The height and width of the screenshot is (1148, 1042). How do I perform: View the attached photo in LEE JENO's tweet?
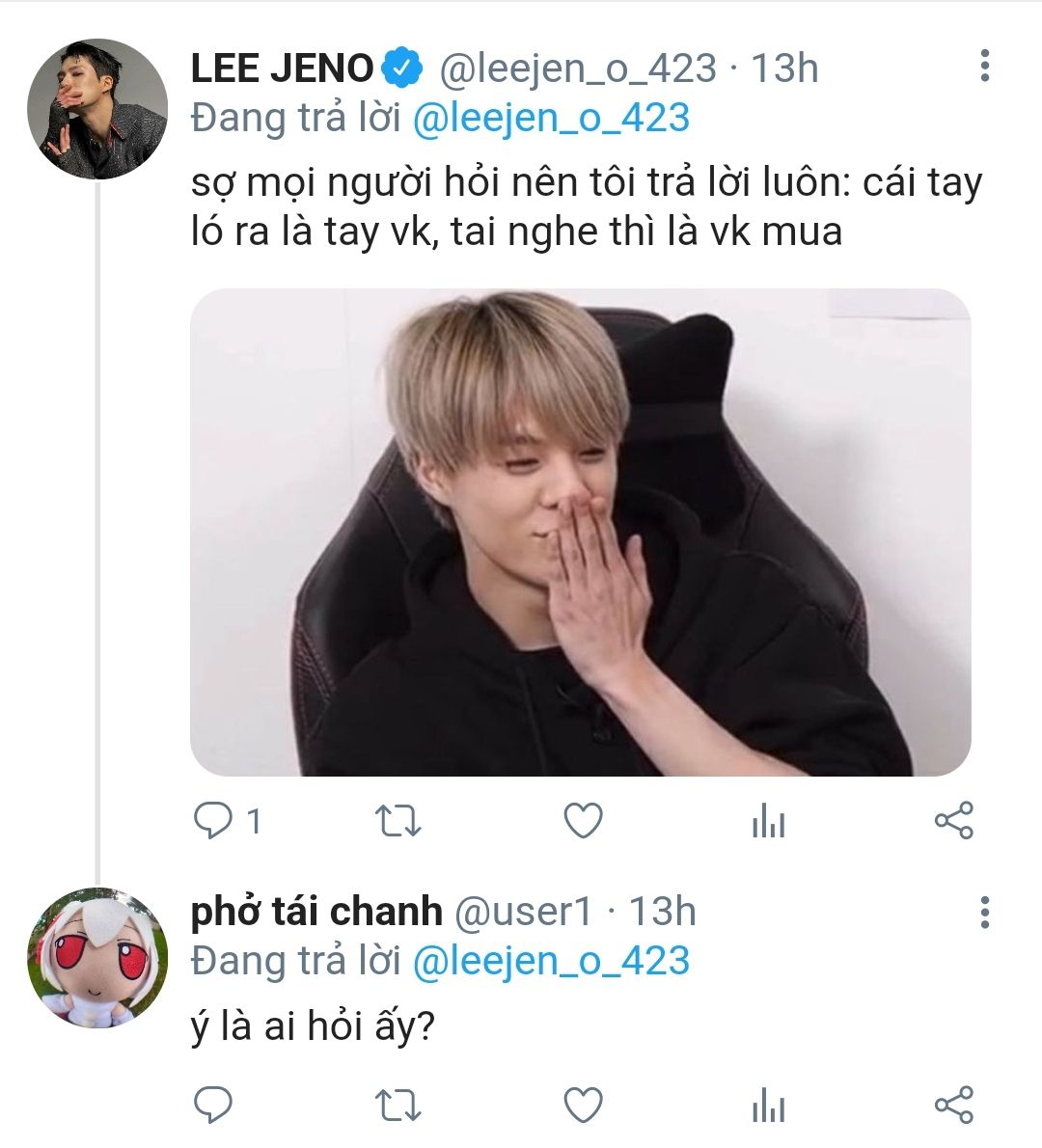click(580, 532)
